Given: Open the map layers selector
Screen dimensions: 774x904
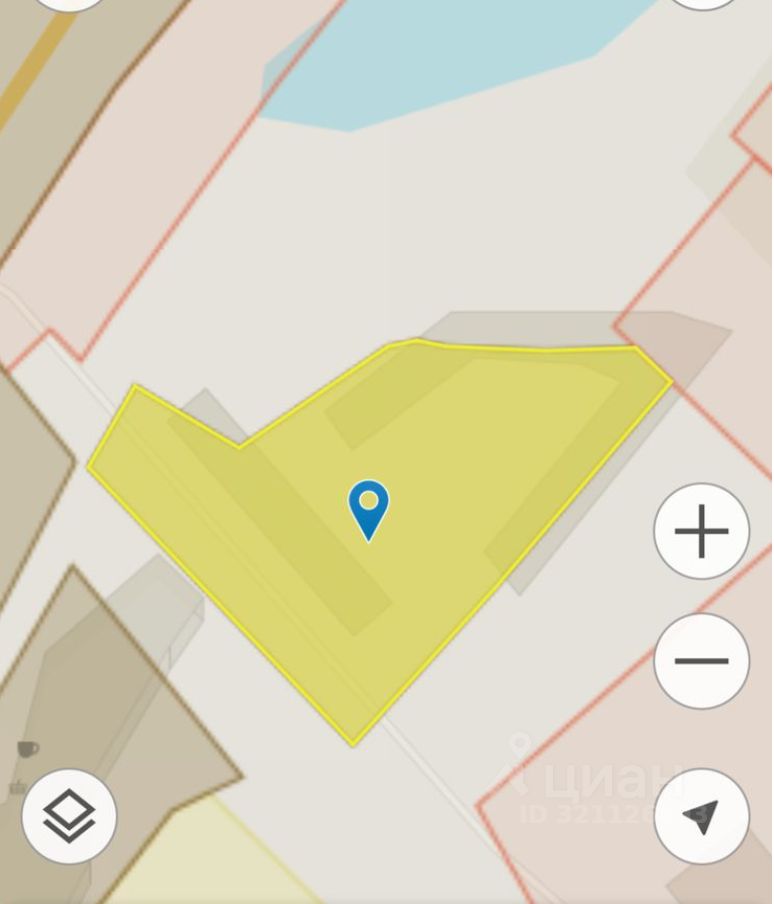Looking at the screenshot, I should pyautogui.click(x=69, y=816).
